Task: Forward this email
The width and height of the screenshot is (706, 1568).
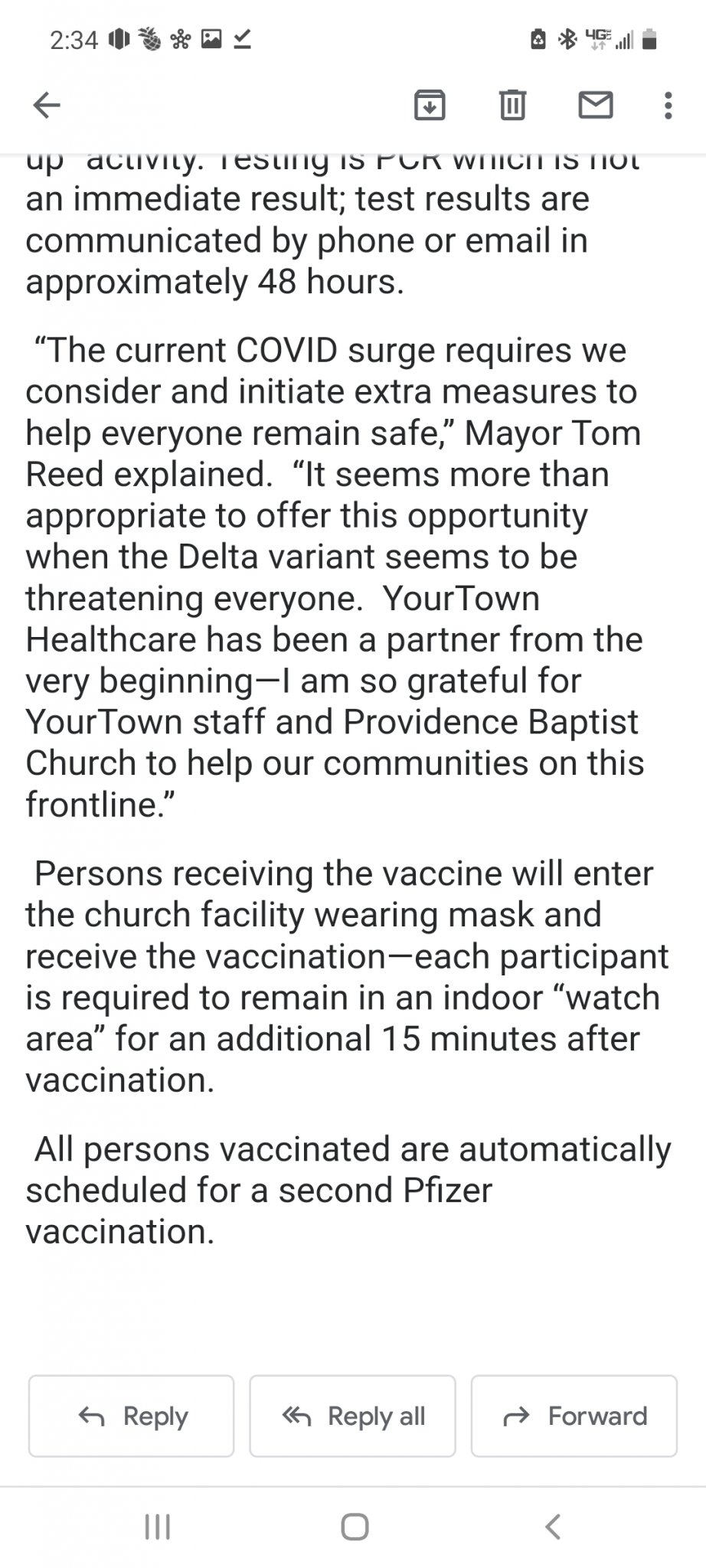Action: 574,1416
